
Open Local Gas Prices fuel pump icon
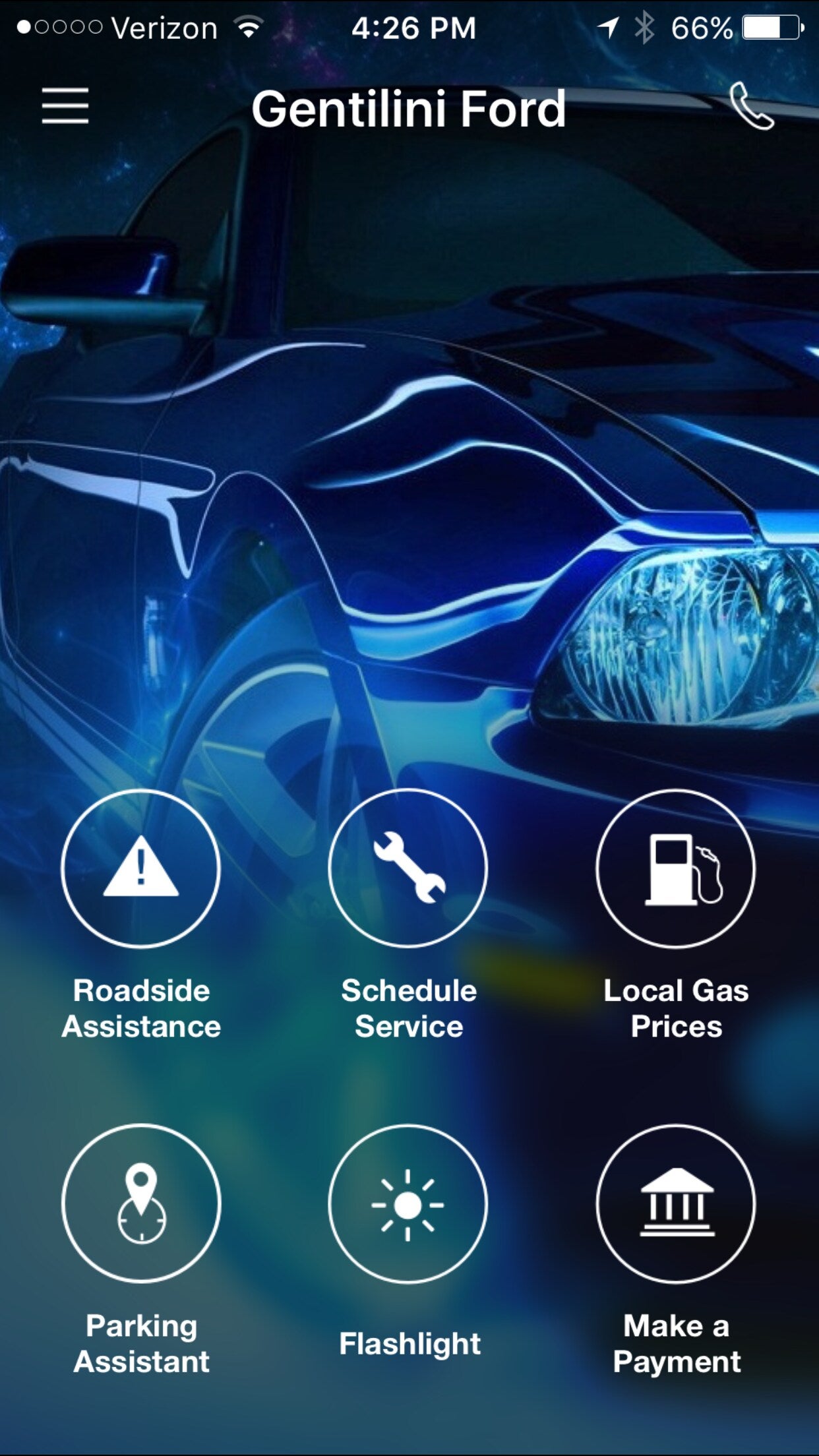pyautogui.click(x=677, y=869)
